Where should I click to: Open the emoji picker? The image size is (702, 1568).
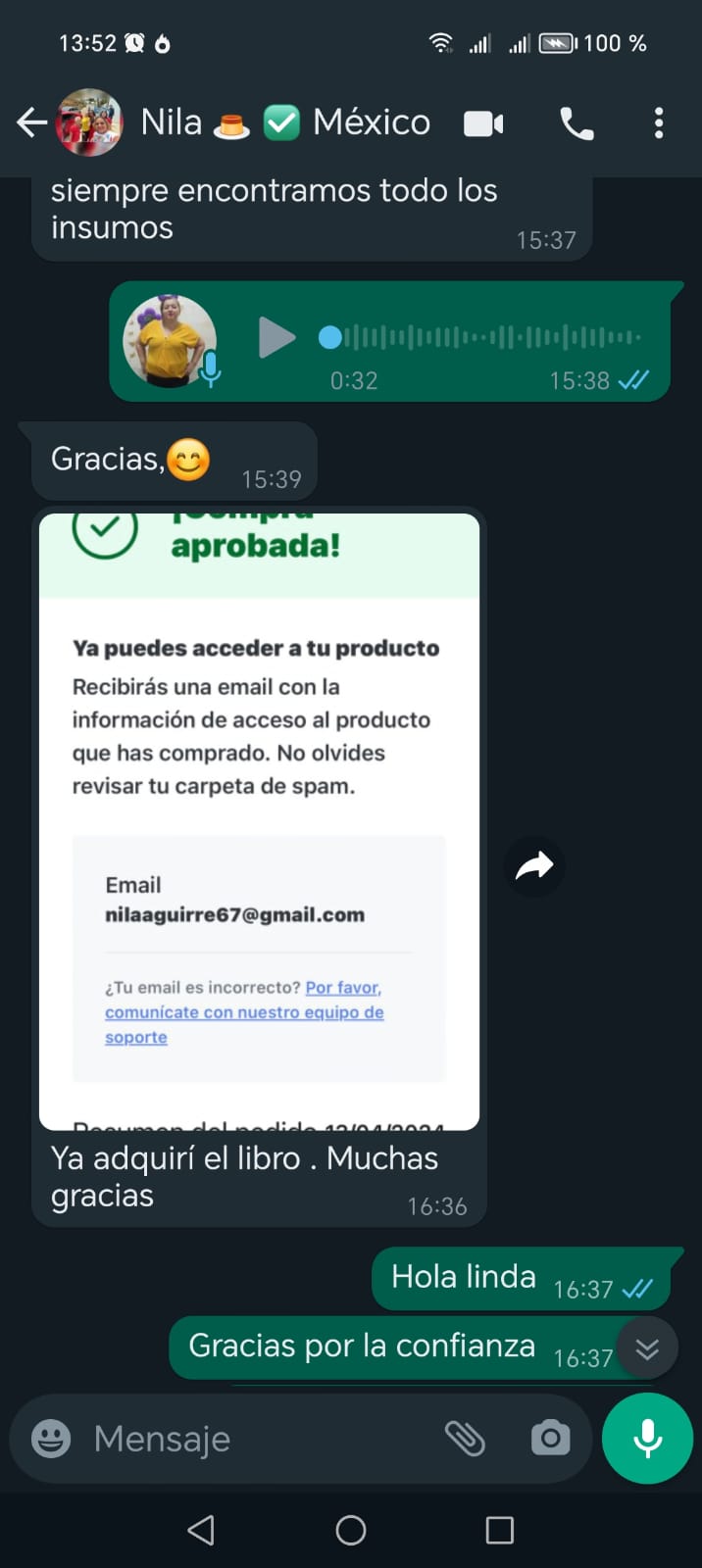pyautogui.click(x=51, y=1439)
